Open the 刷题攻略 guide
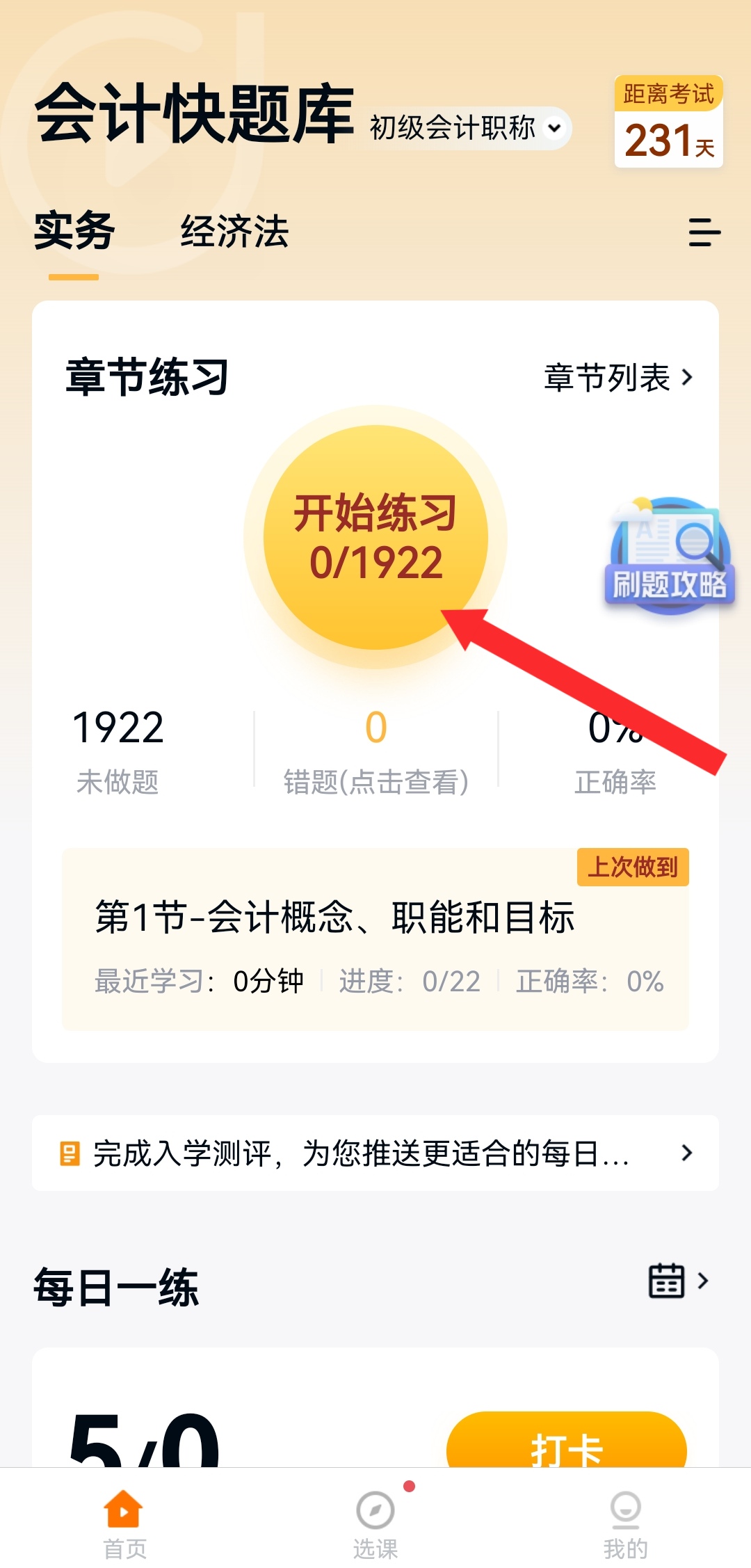 click(x=670, y=557)
